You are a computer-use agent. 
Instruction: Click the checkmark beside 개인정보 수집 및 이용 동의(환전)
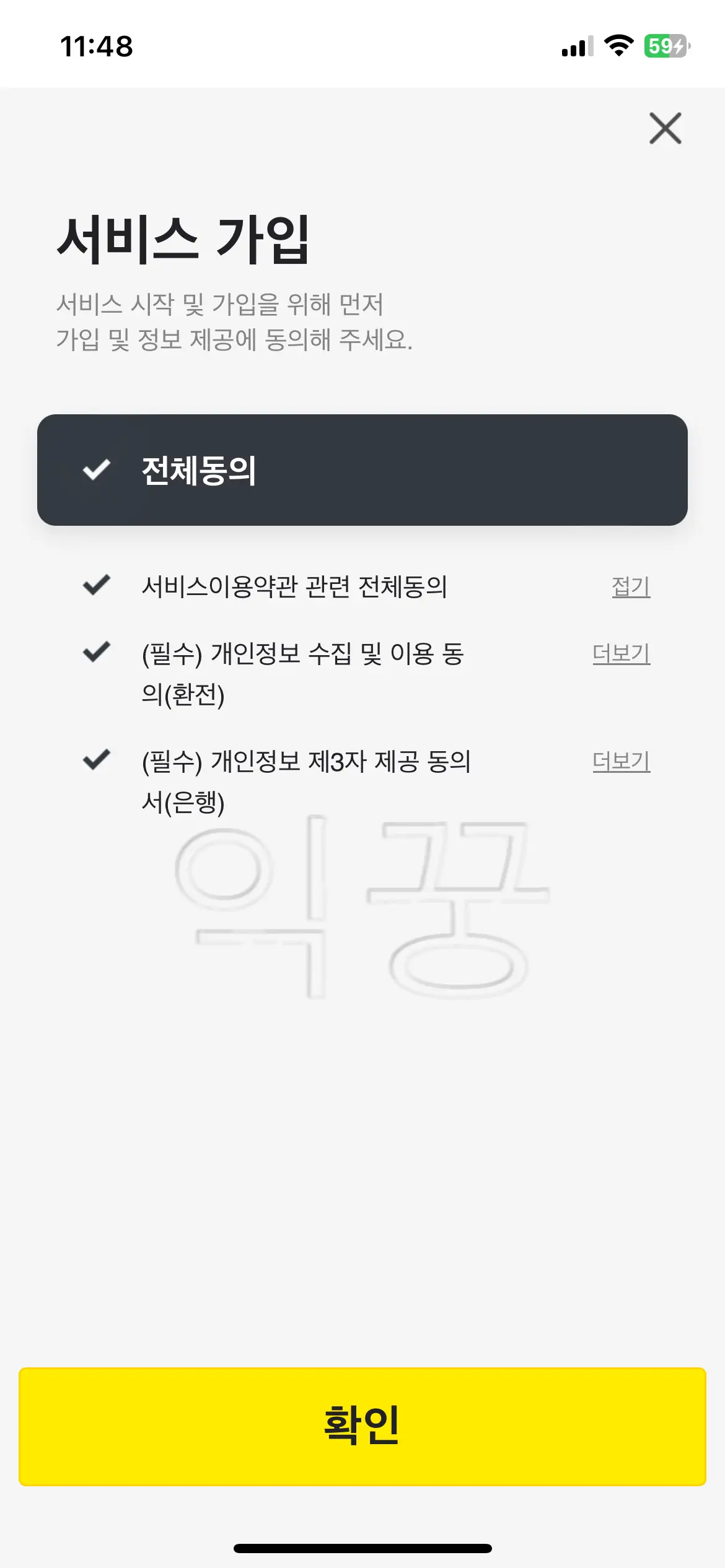point(96,652)
